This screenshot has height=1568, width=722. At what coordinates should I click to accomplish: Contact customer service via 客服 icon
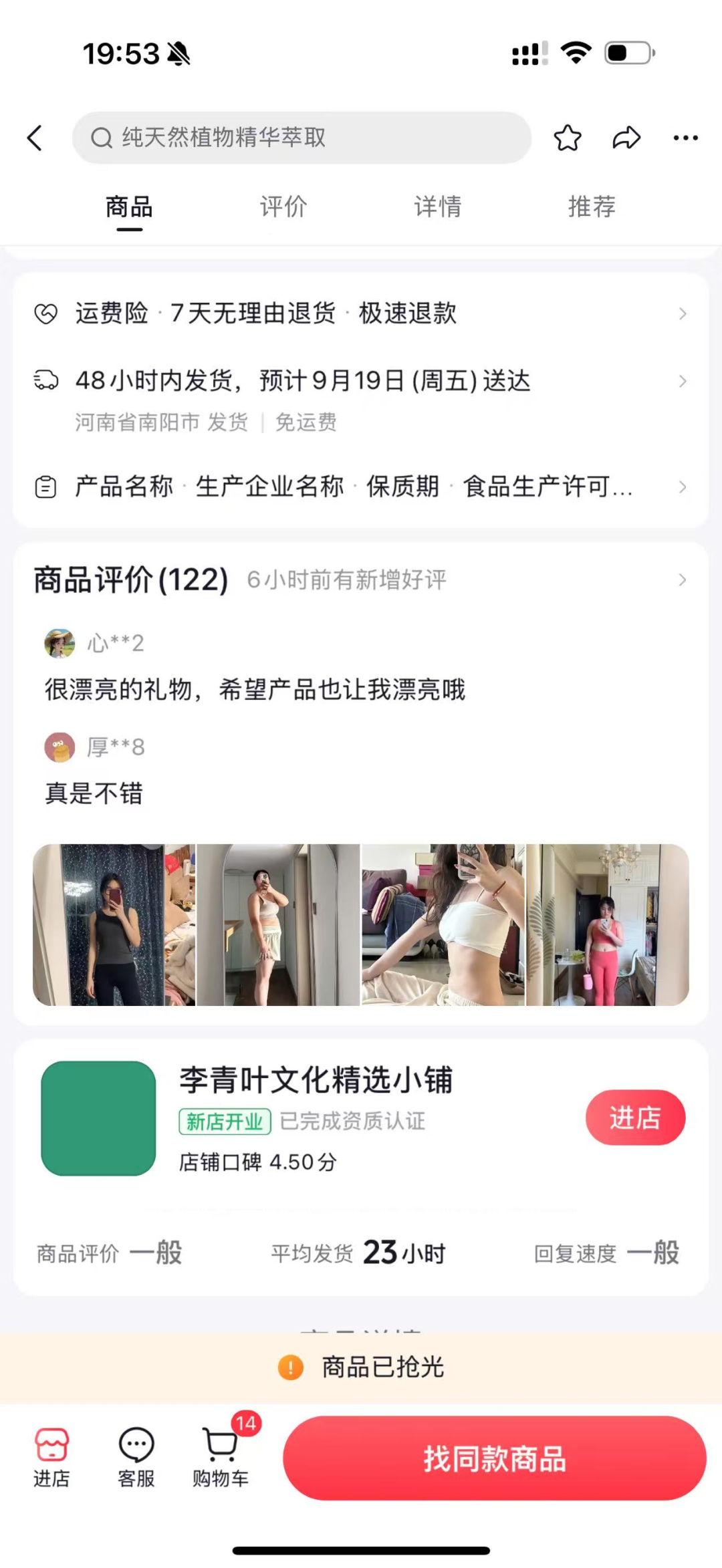[x=136, y=1457]
